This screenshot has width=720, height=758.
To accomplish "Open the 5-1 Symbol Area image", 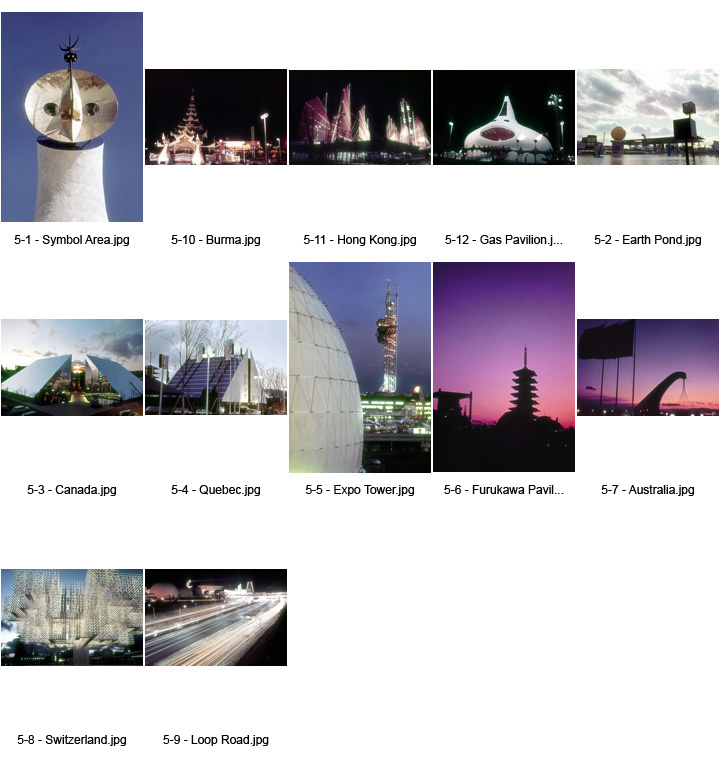I will 72,117.
